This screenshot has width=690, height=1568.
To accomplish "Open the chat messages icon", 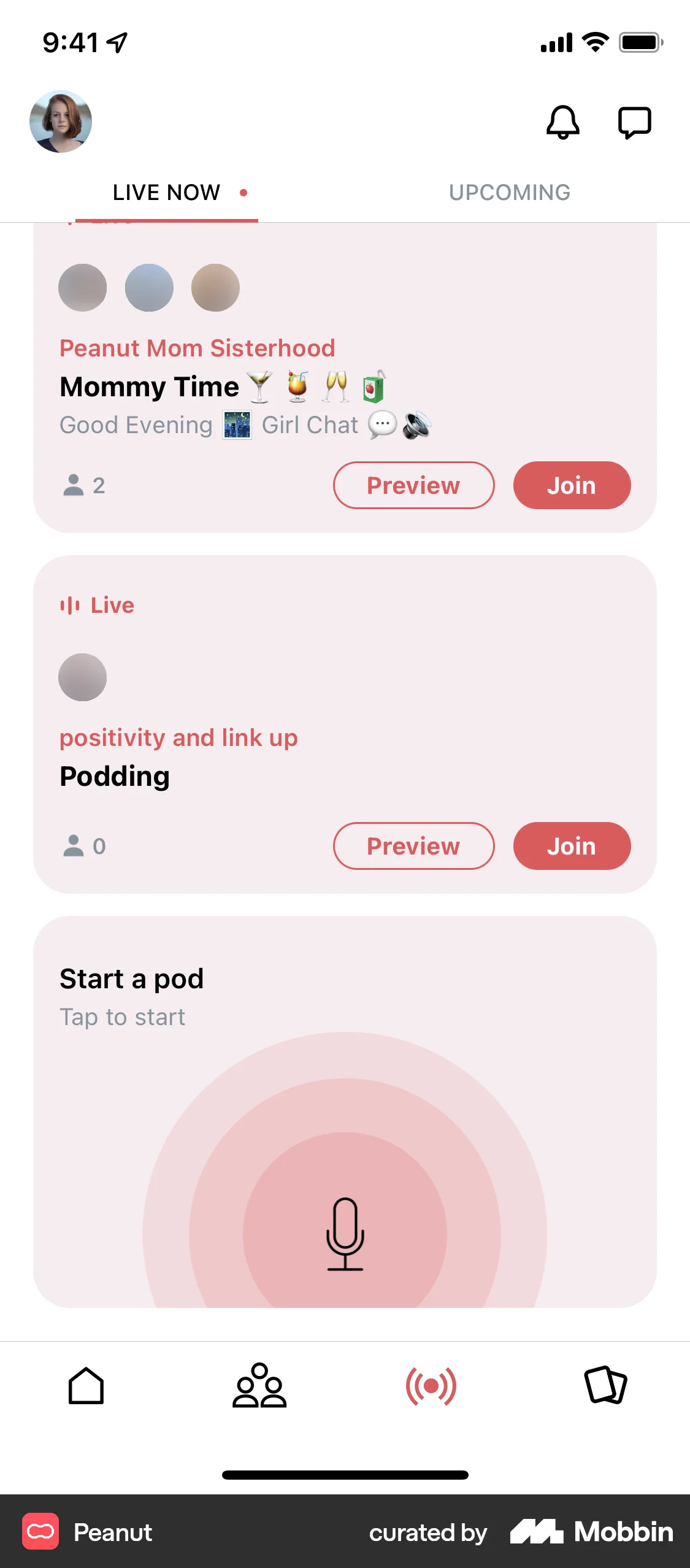I will (x=635, y=122).
